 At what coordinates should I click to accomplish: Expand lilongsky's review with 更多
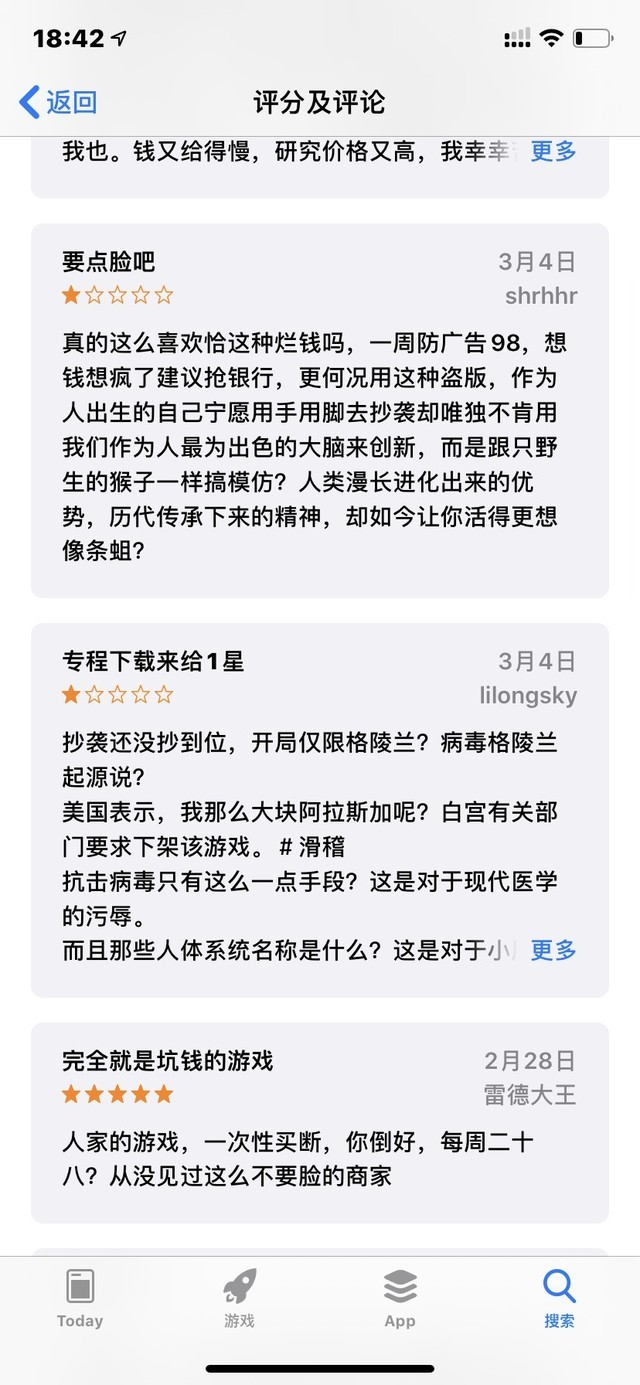(553, 949)
